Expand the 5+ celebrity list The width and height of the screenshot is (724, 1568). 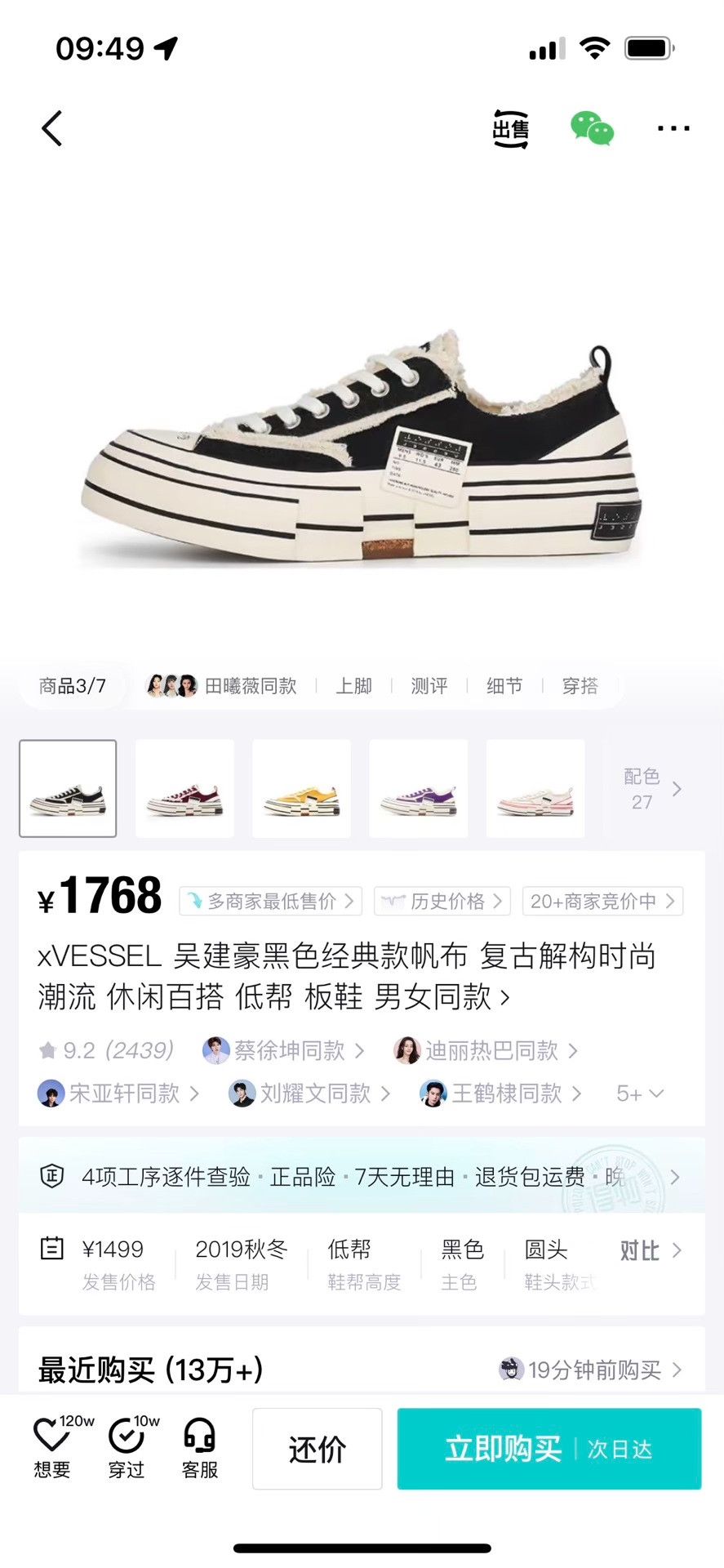click(x=640, y=1094)
